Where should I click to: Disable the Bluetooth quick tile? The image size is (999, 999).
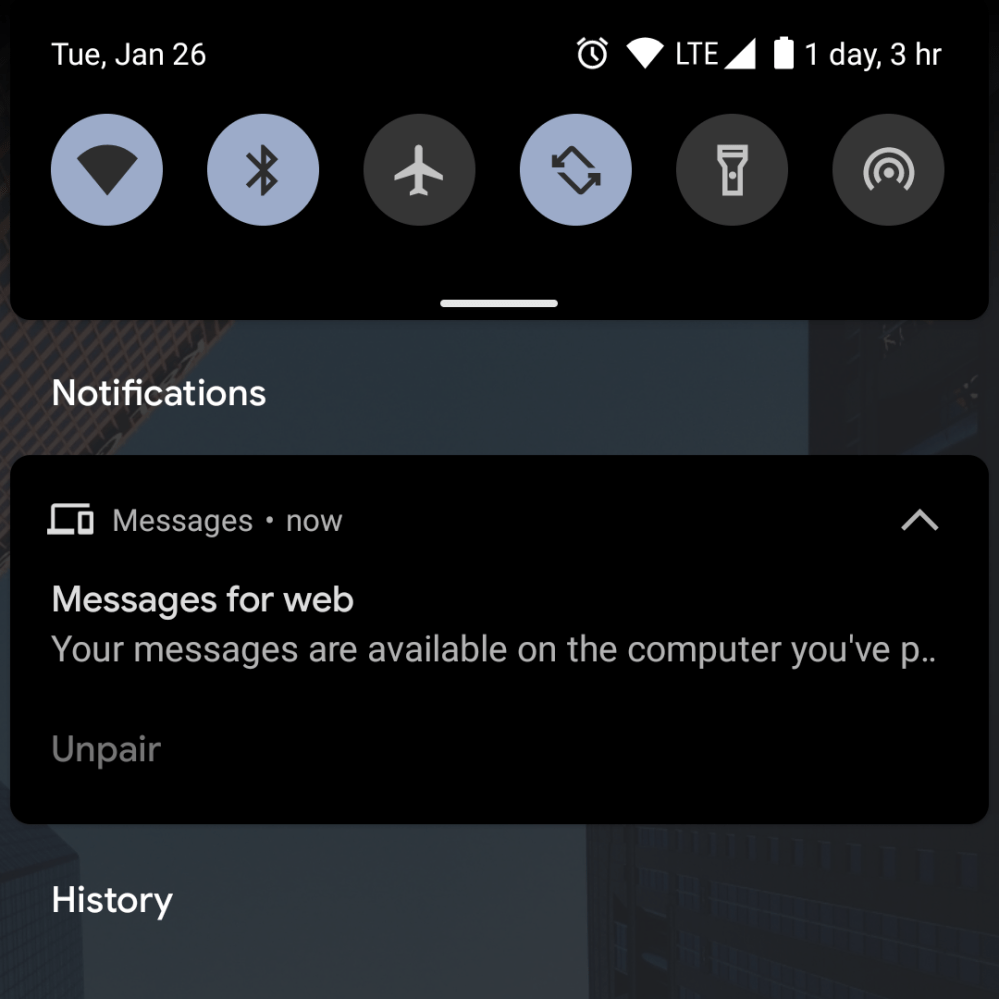coord(263,170)
